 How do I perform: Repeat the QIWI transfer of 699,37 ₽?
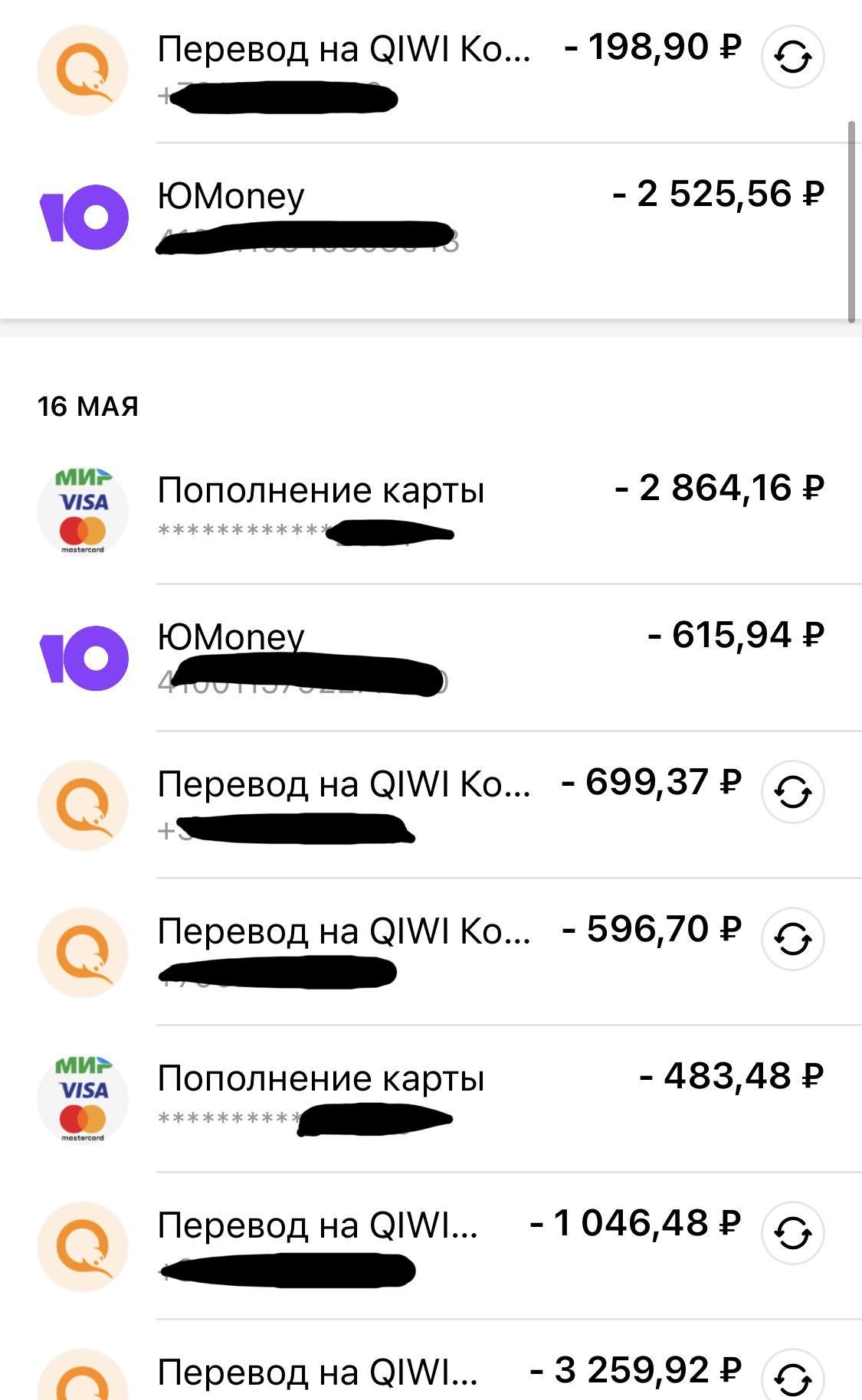coord(792,792)
